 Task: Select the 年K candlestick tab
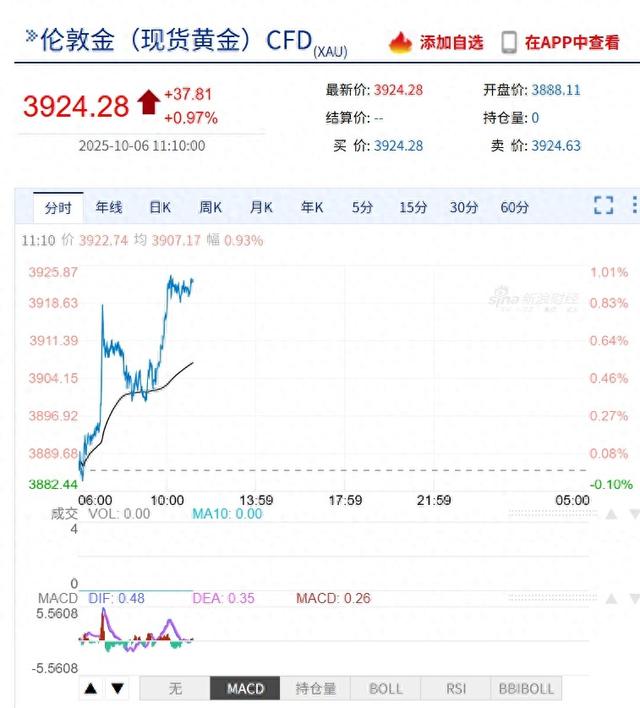[312, 207]
